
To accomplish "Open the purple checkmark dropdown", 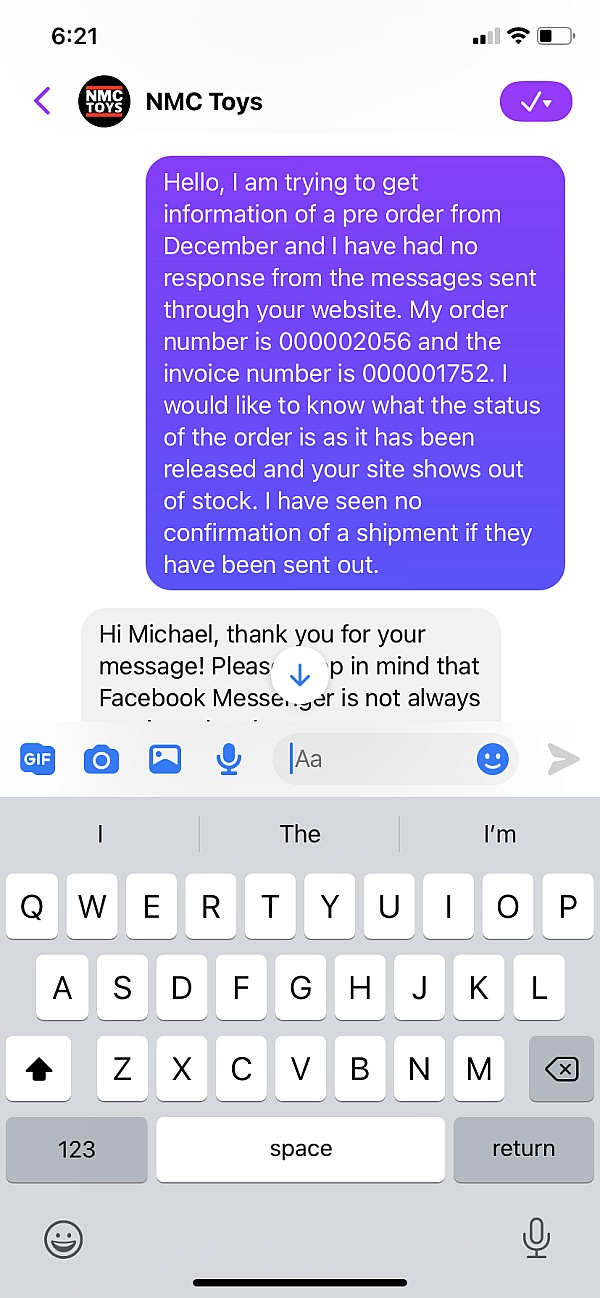I will pyautogui.click(x=536, y=101).
